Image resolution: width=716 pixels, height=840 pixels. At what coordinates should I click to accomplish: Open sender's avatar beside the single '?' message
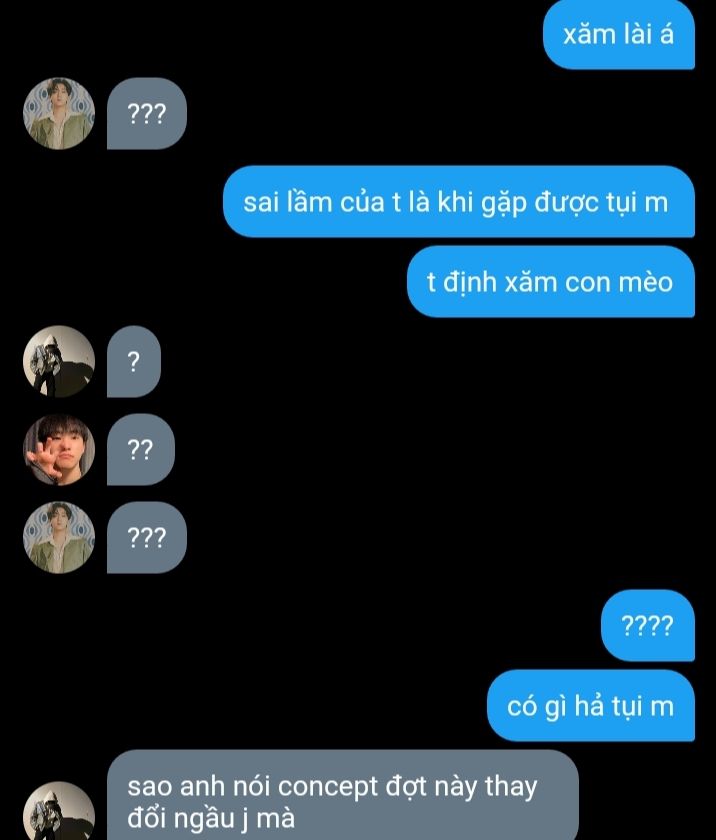coord(59,361)
